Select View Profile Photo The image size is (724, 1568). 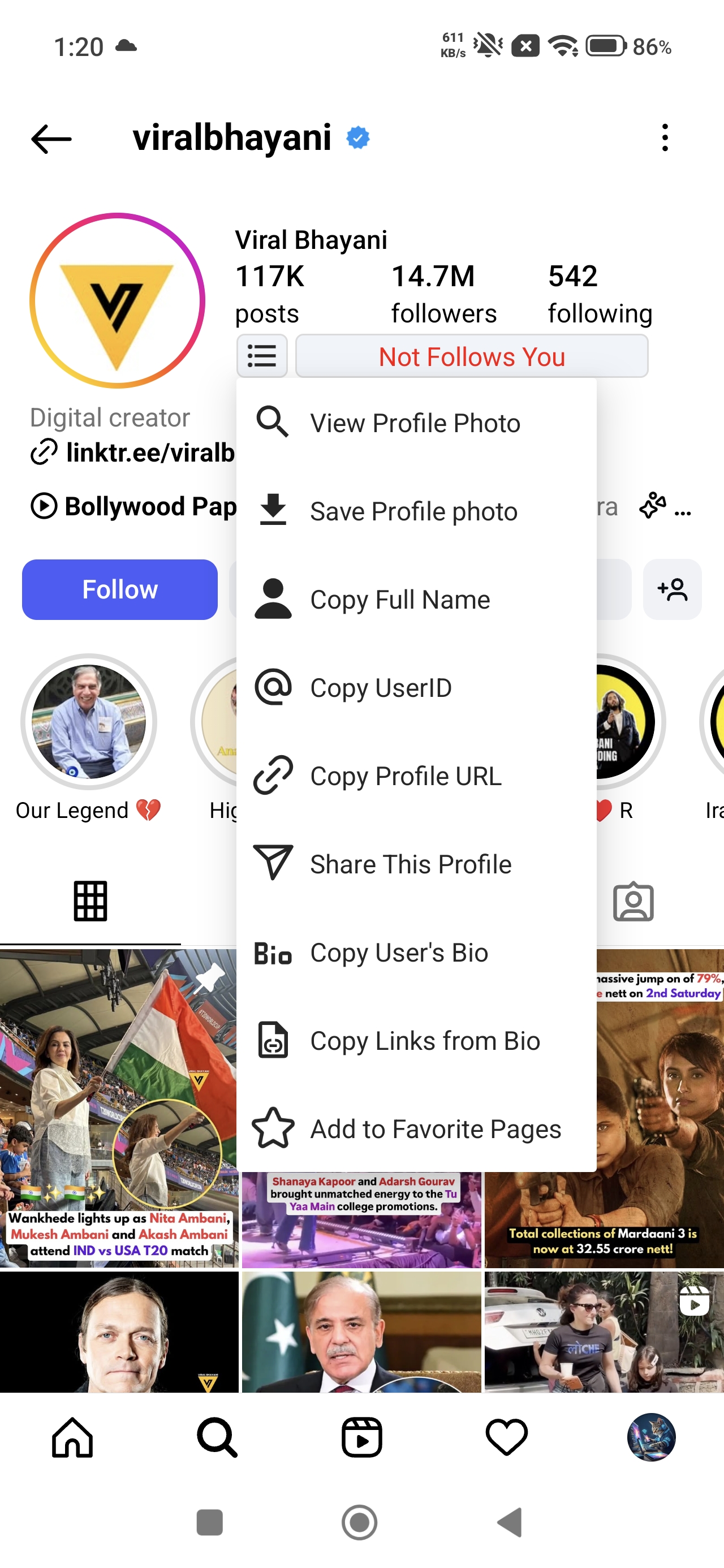coord(415,423)
